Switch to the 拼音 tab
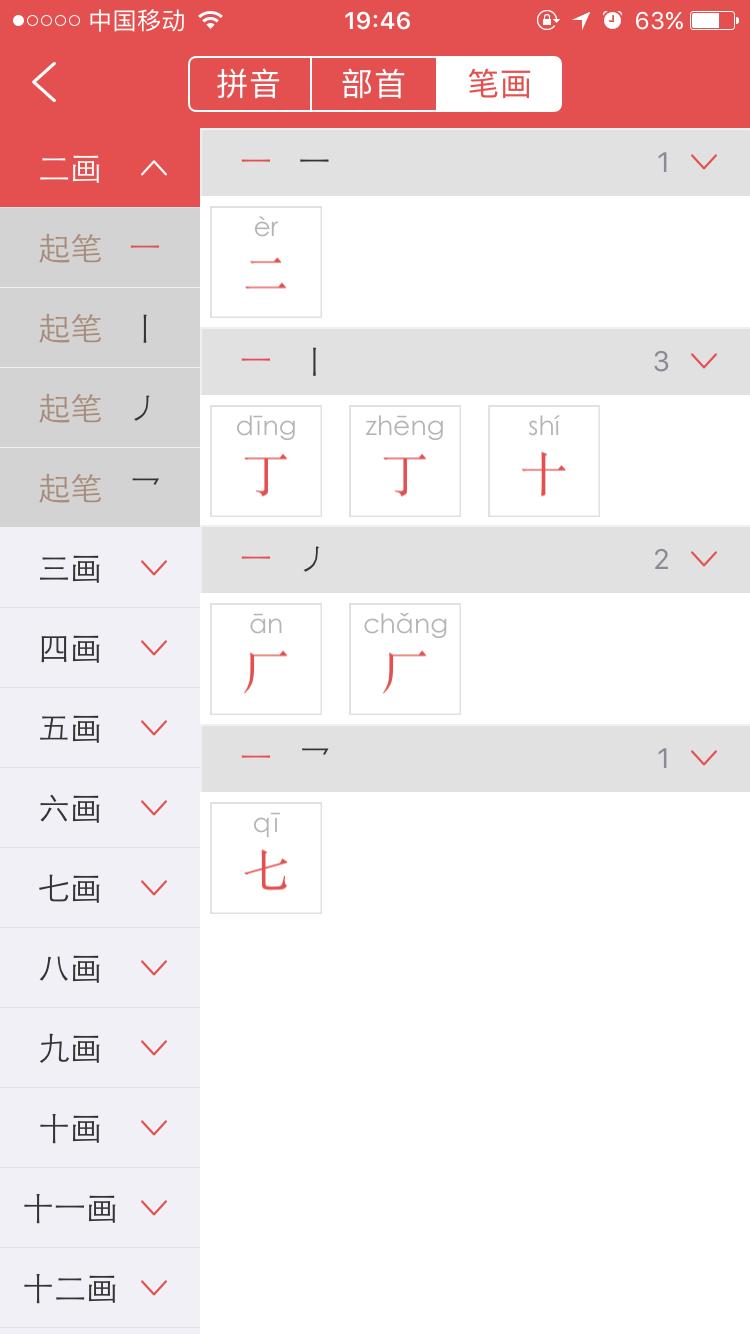The width and height of the screenshot is (750, 1334). 250,84
